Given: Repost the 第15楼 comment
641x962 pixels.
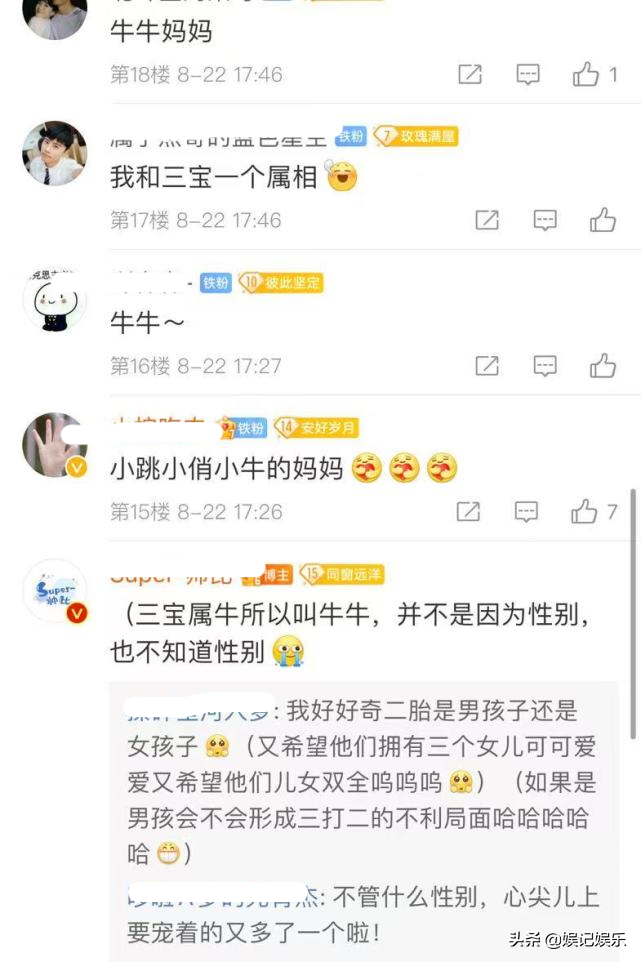Looking at the screenshot, I should (x=468, y=512).
